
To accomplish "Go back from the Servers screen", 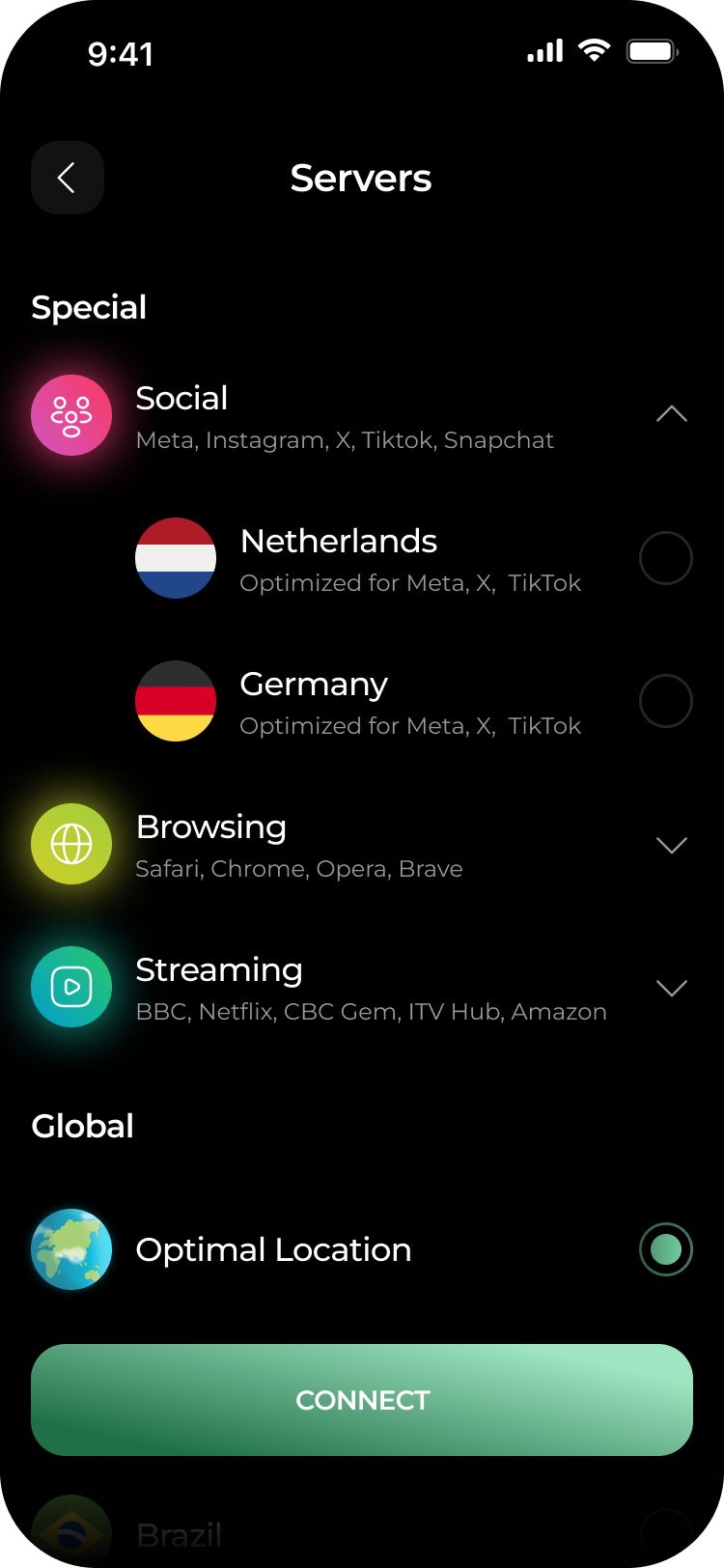I will [x=67, y=178].
